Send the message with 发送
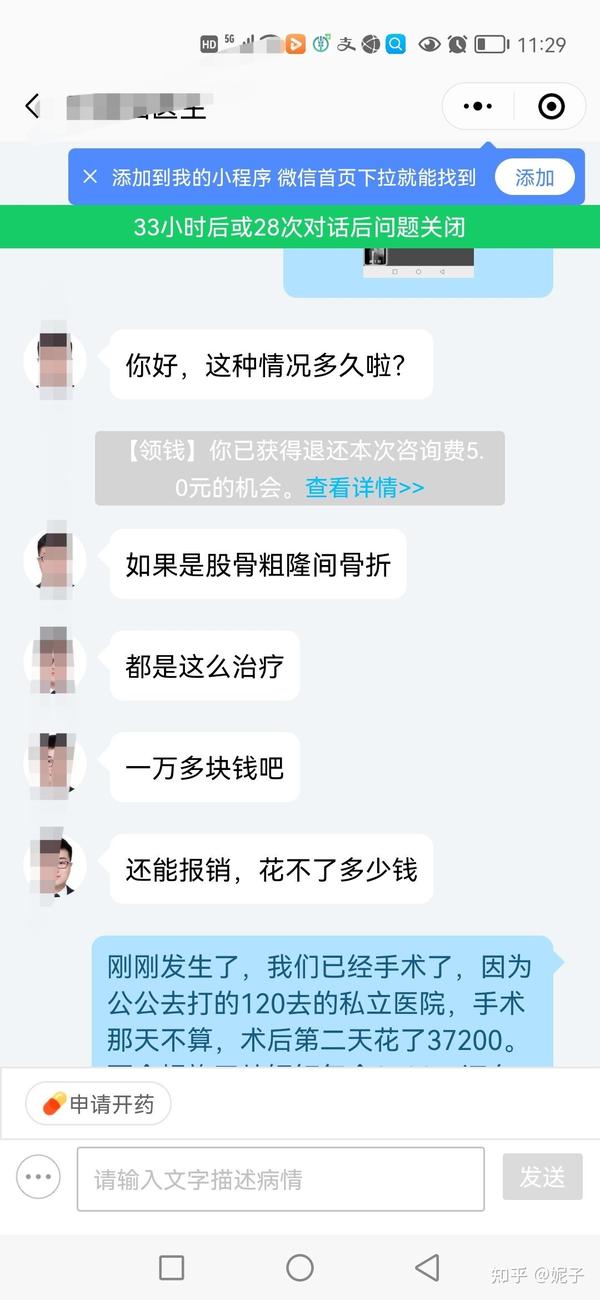 [542, 1177]
